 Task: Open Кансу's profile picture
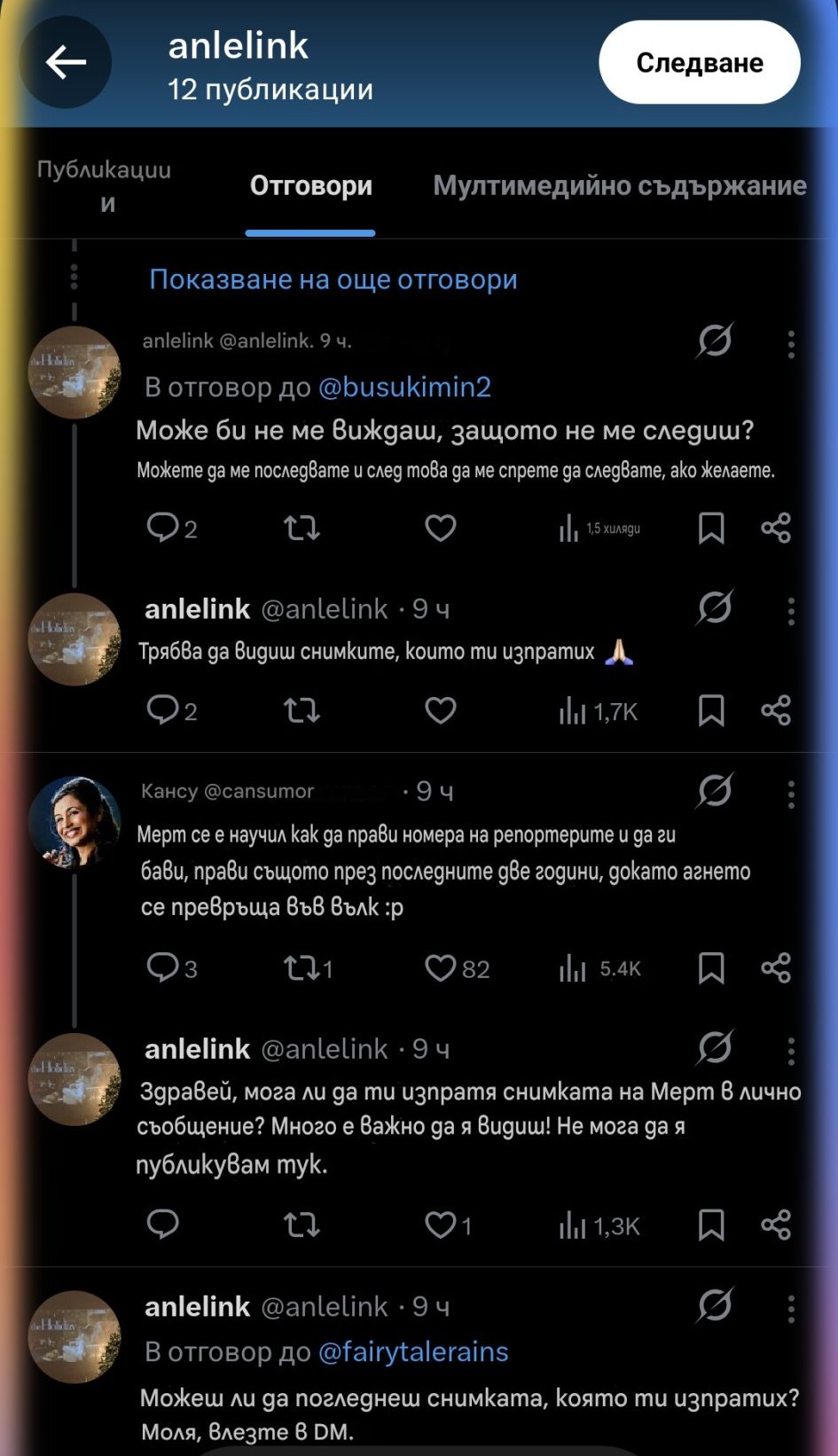[74, 821]
